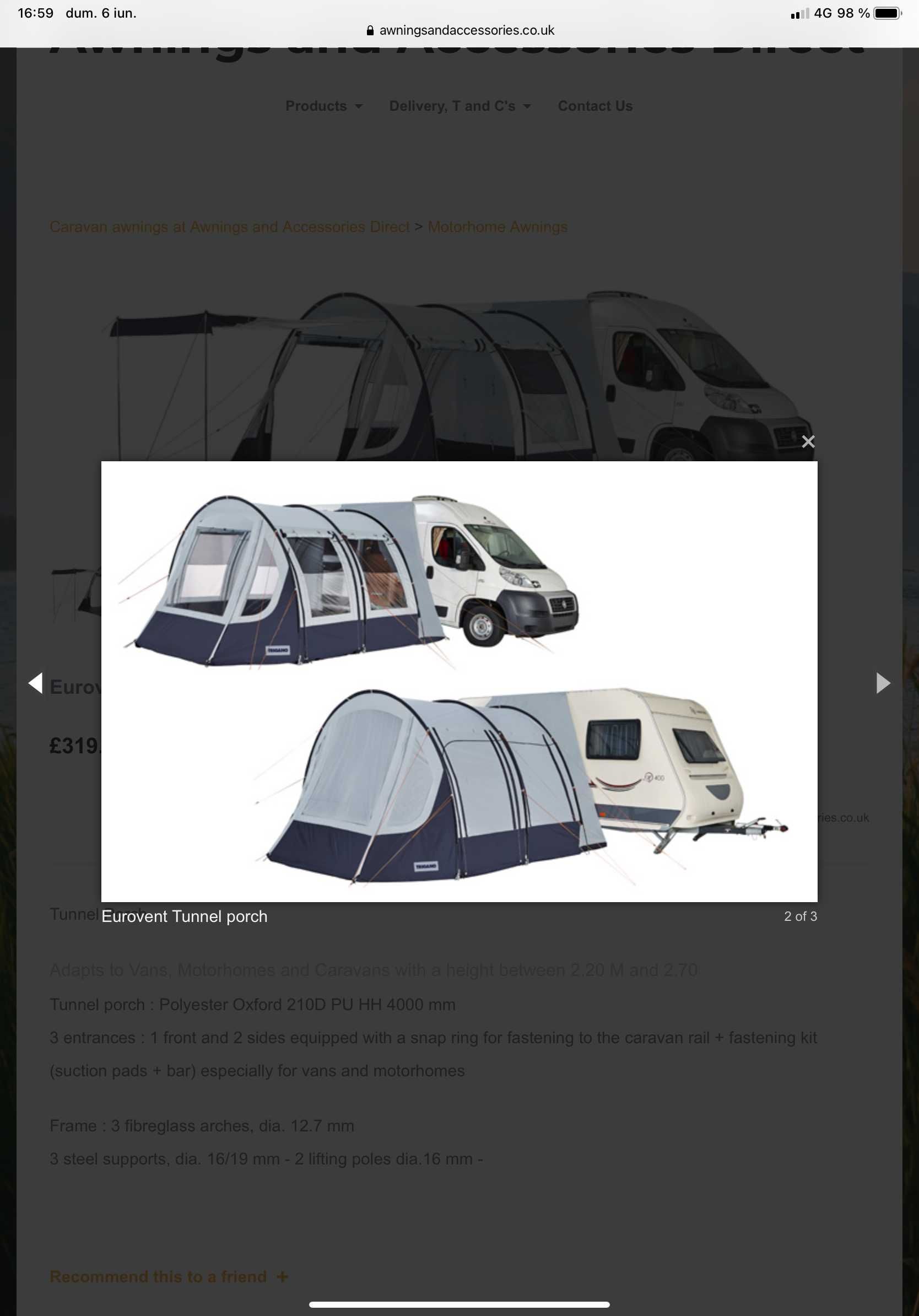Viewport: 919px width, 1316px height.
Task: Tap the browser address bar
Action: (x=460, y=30)
